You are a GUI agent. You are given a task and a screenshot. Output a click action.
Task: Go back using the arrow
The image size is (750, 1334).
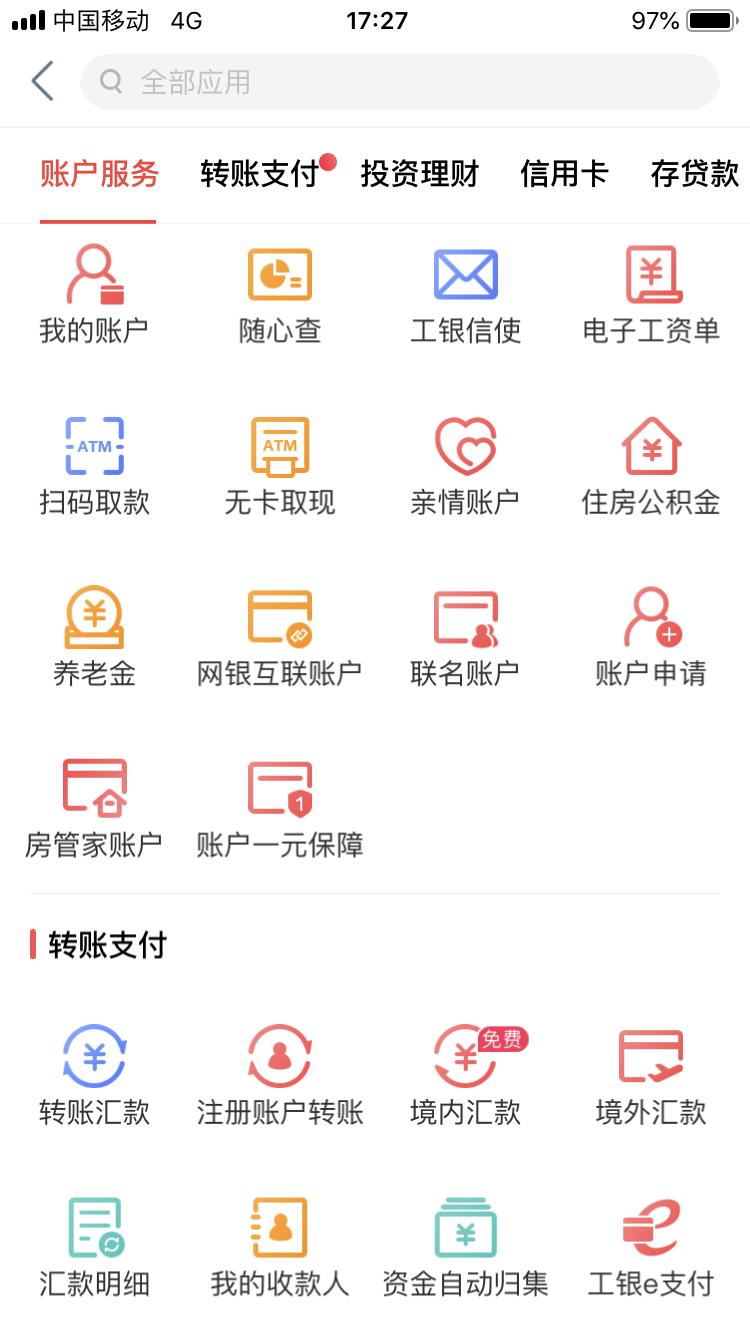pyautogui.click(x=42, y=82)
